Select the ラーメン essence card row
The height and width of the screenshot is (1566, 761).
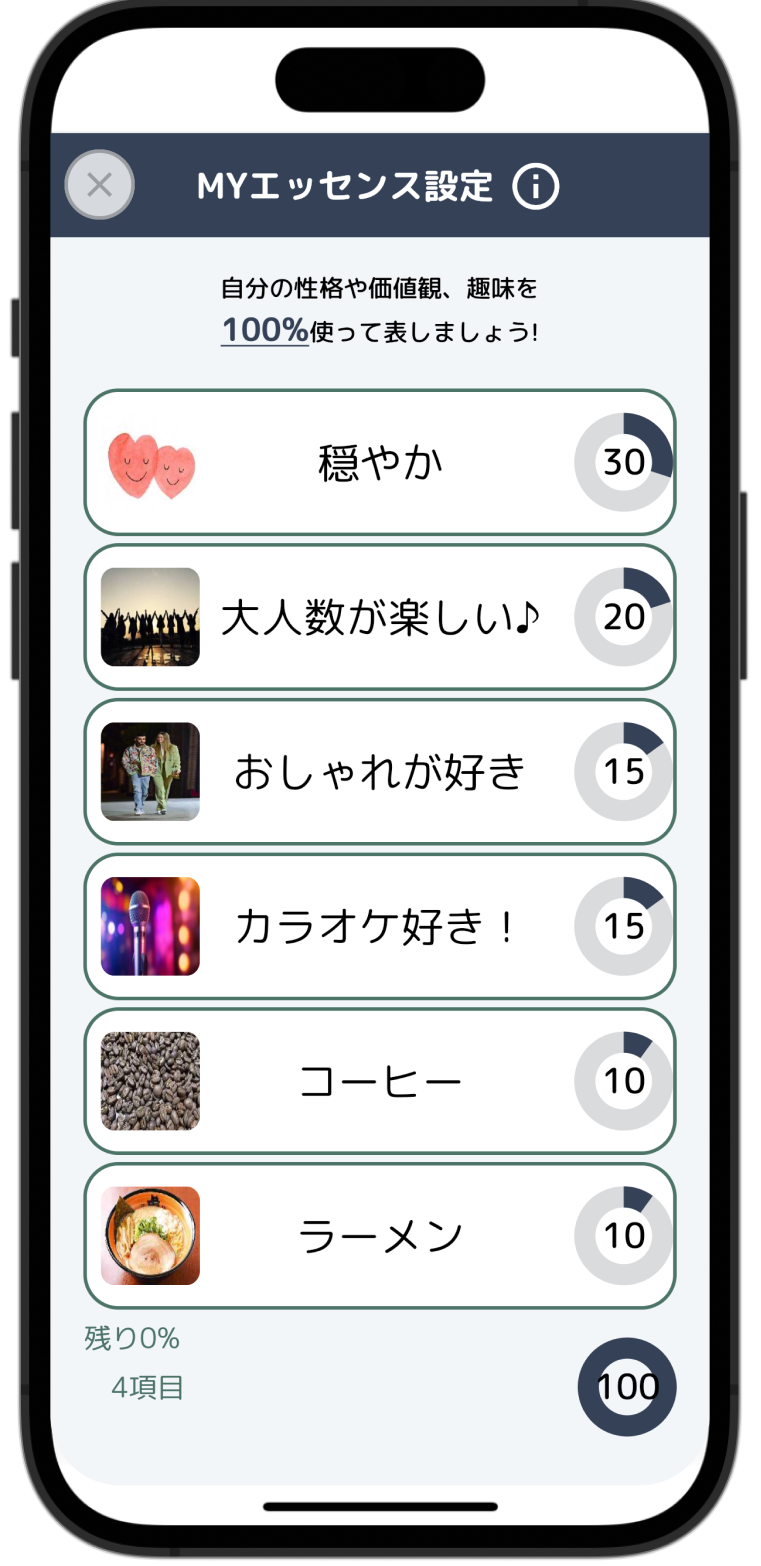[x=380, y=1235]
